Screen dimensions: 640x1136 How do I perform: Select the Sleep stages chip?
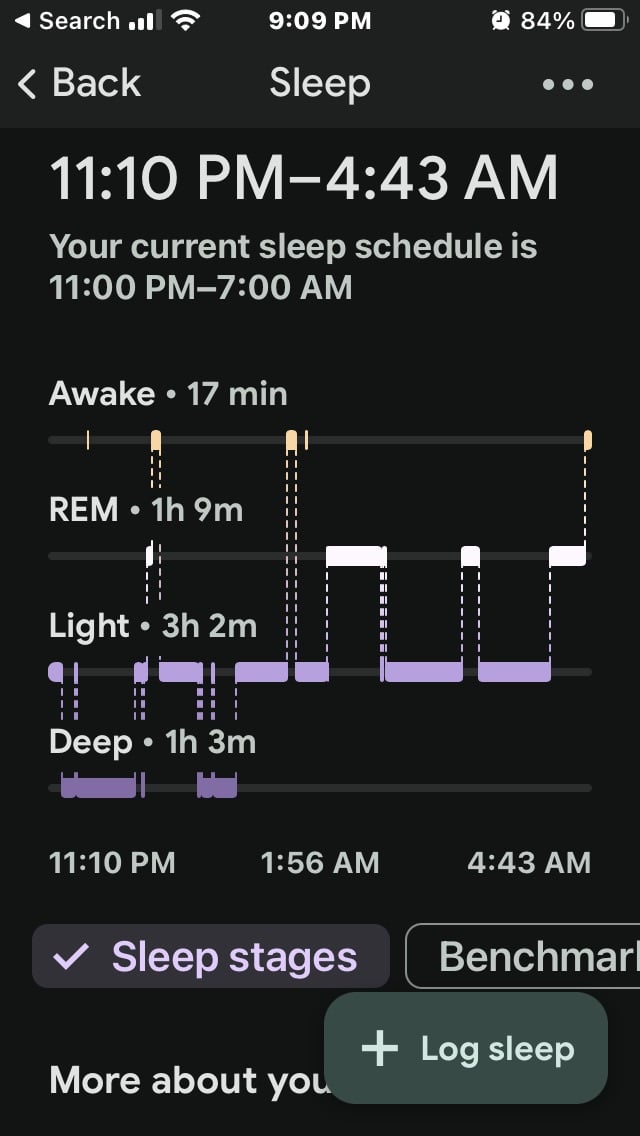pyautogui.click(x=210, y=957)
